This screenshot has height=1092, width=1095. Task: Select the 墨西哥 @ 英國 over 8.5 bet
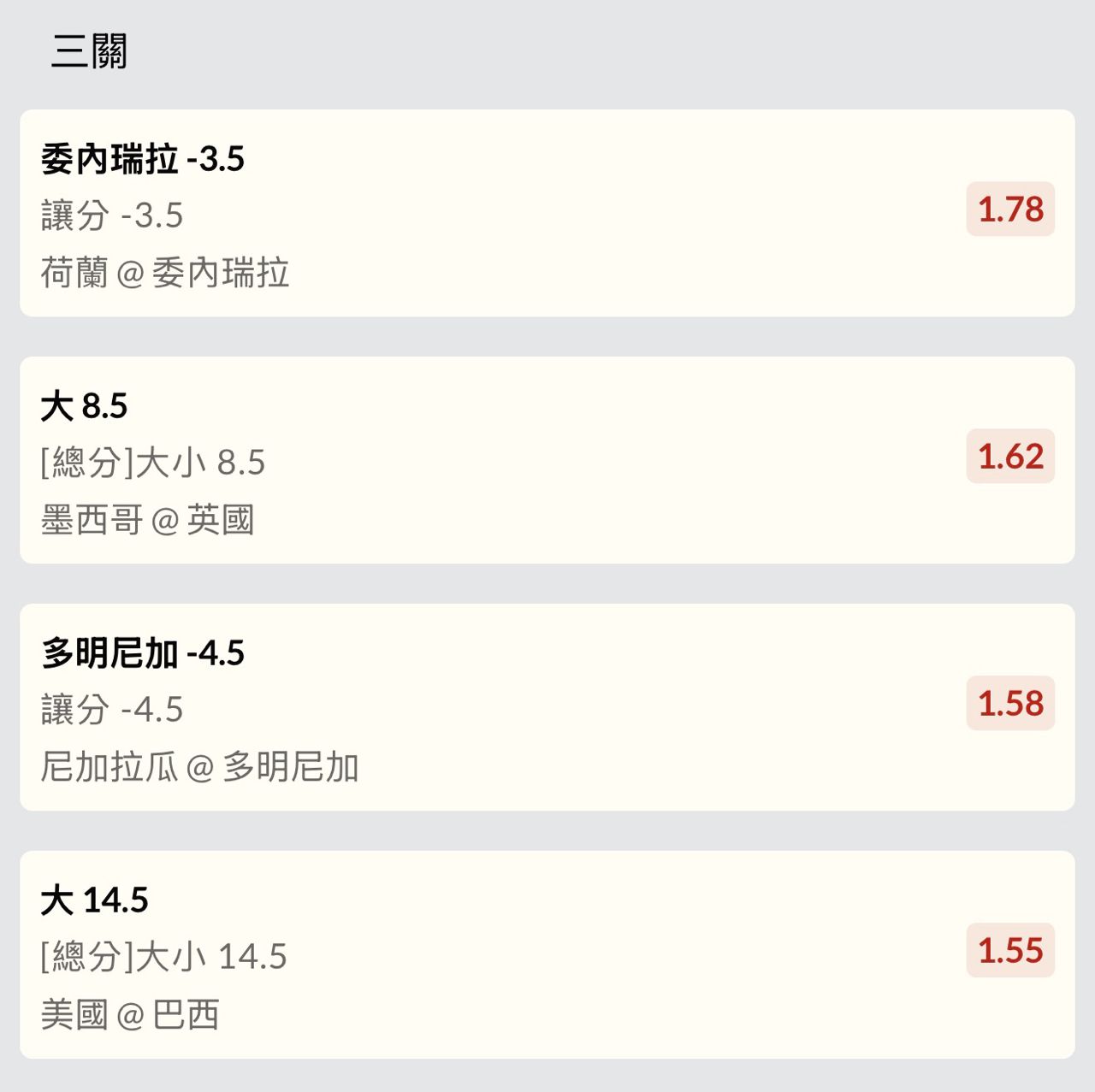[x=547, y=460]
